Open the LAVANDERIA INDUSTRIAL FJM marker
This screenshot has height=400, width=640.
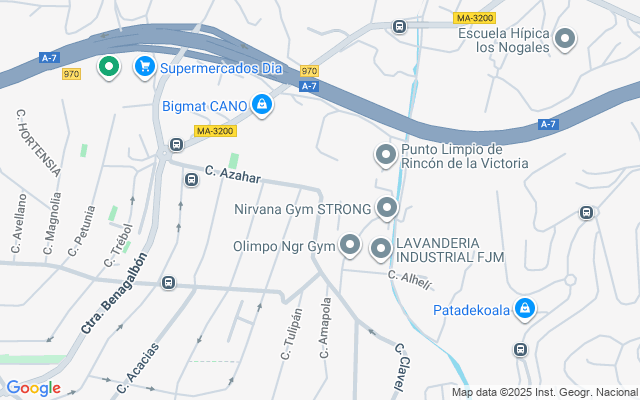click(381, 249)
